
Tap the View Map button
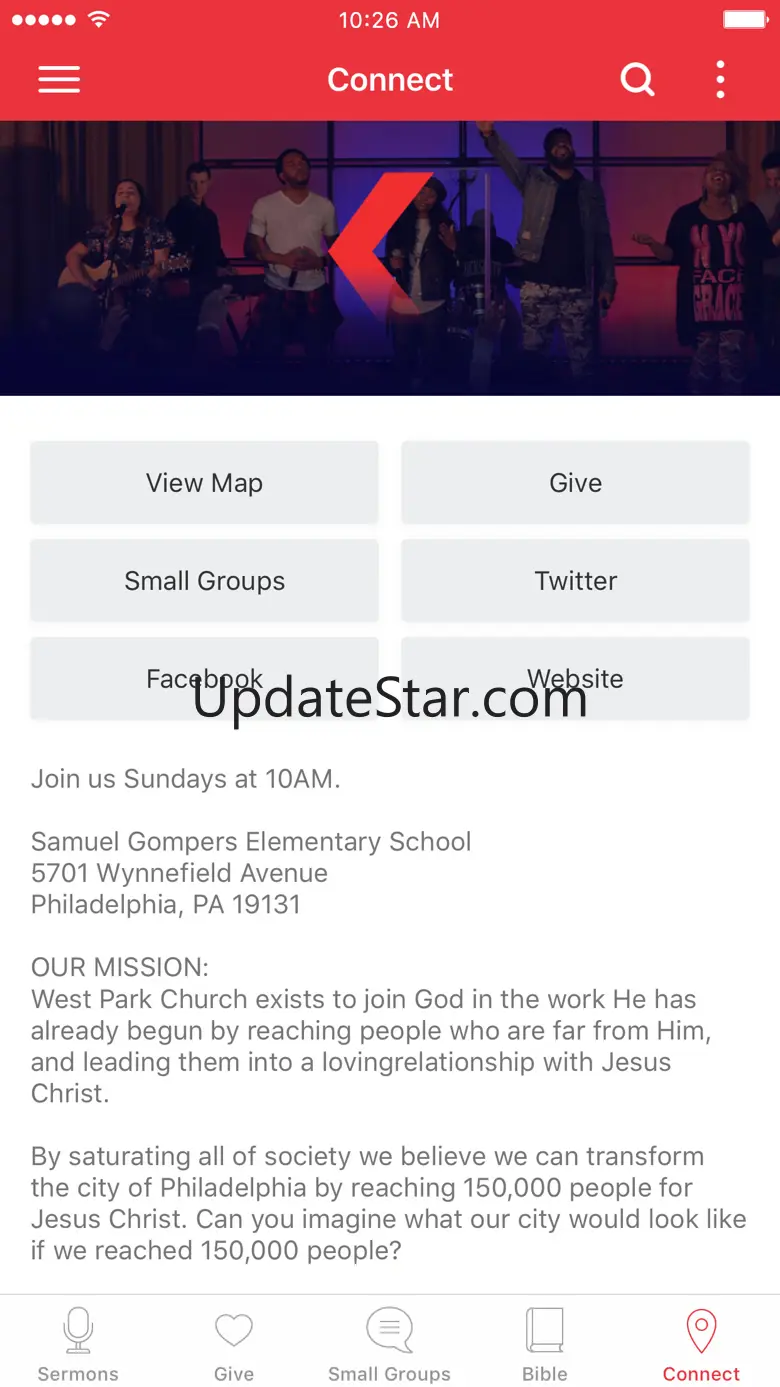(204, 483)
